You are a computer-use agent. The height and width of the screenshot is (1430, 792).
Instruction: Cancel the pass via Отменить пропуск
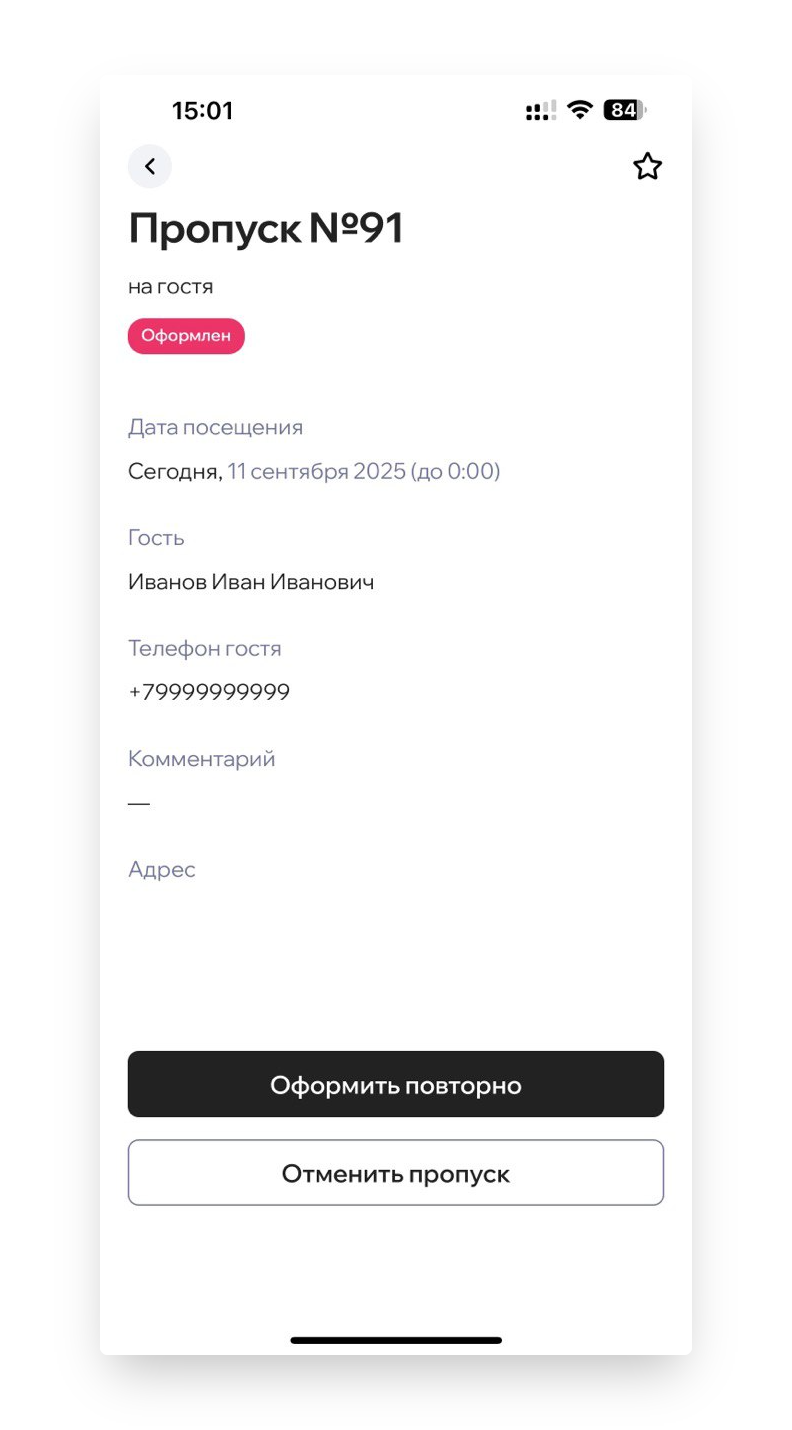[x=396, y=1173]
